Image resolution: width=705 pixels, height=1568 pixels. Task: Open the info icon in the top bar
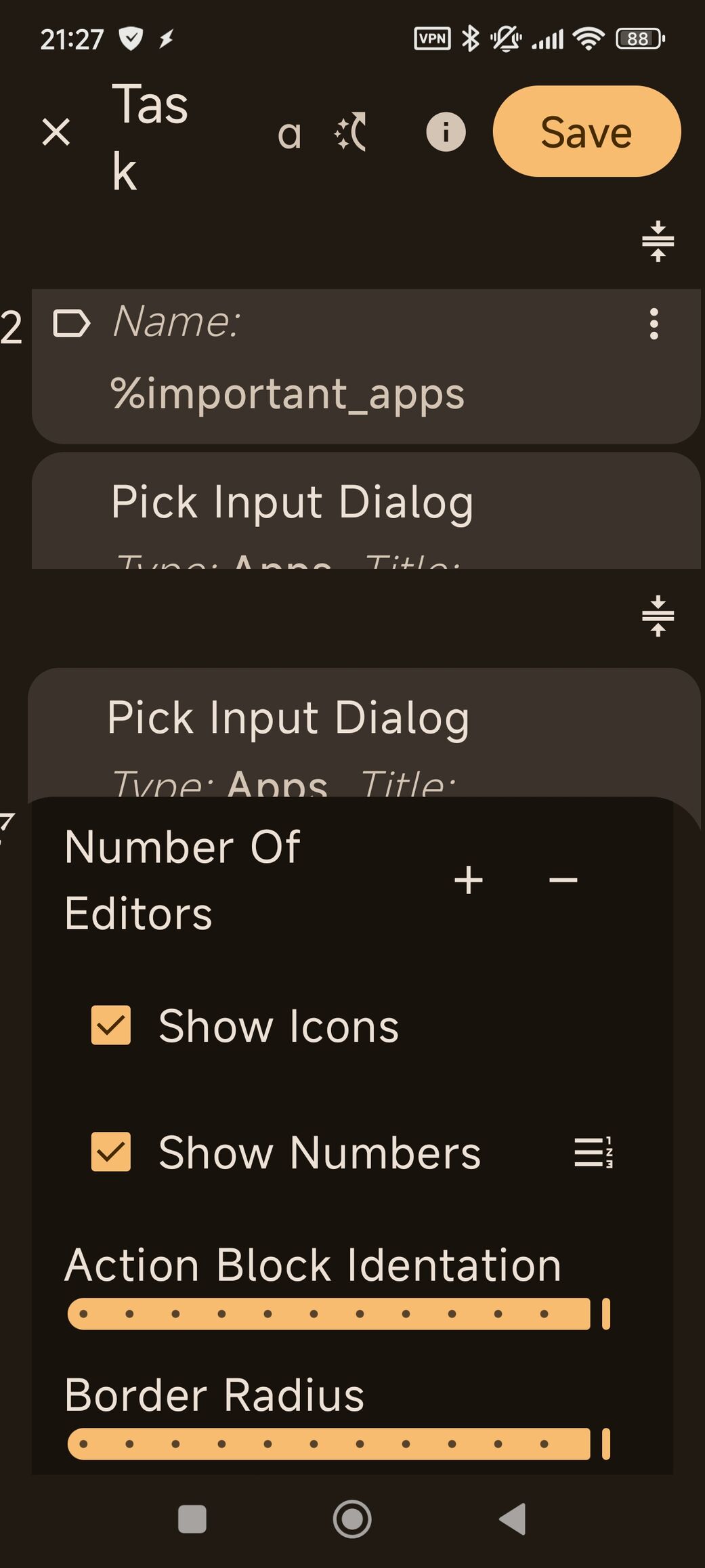[446, 131]
